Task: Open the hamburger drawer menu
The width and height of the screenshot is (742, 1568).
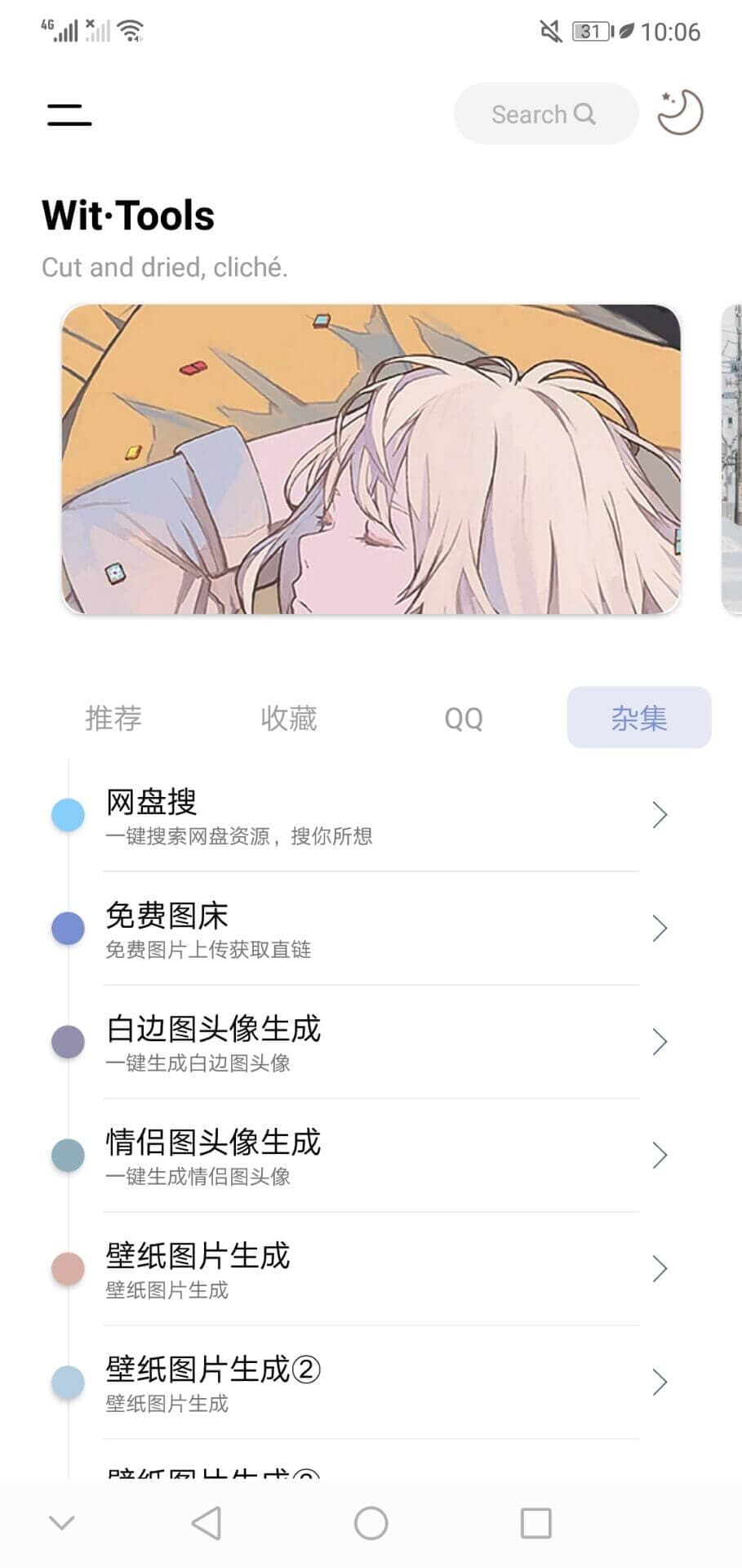Action: click(x=69, y=114)
